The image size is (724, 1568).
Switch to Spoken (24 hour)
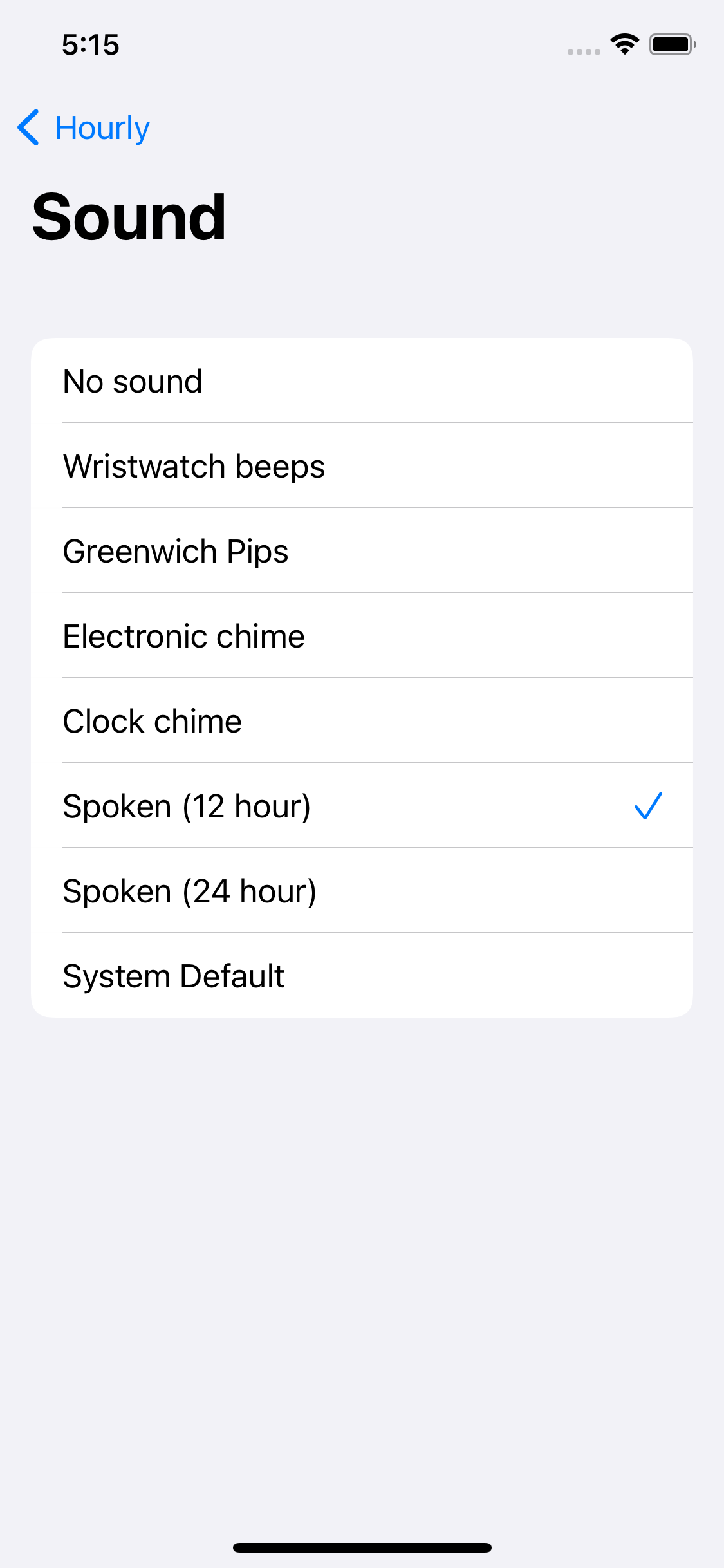[362, 890]
